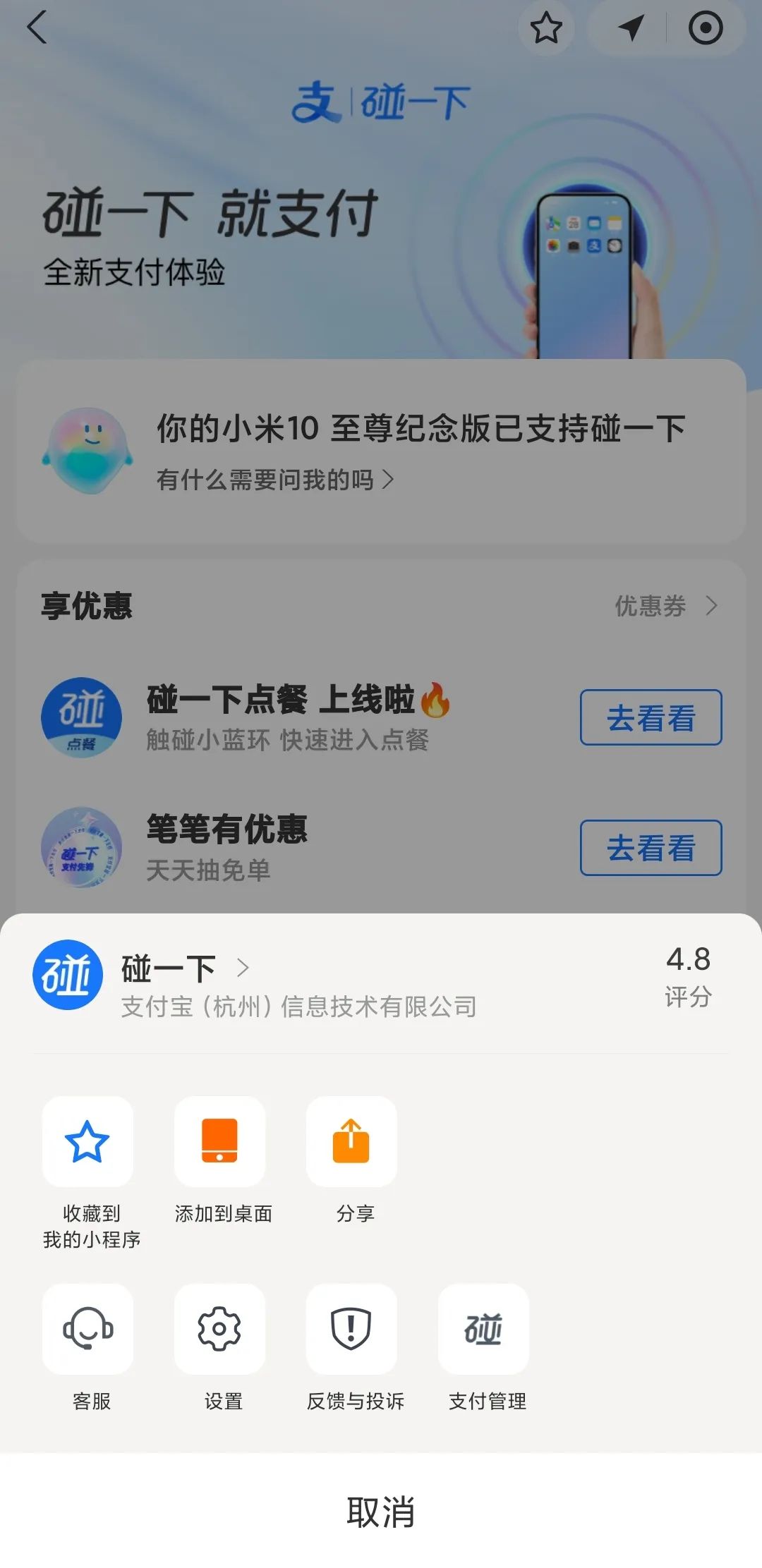Click the 笔笔有优惠 activity icon

point(82,849)
